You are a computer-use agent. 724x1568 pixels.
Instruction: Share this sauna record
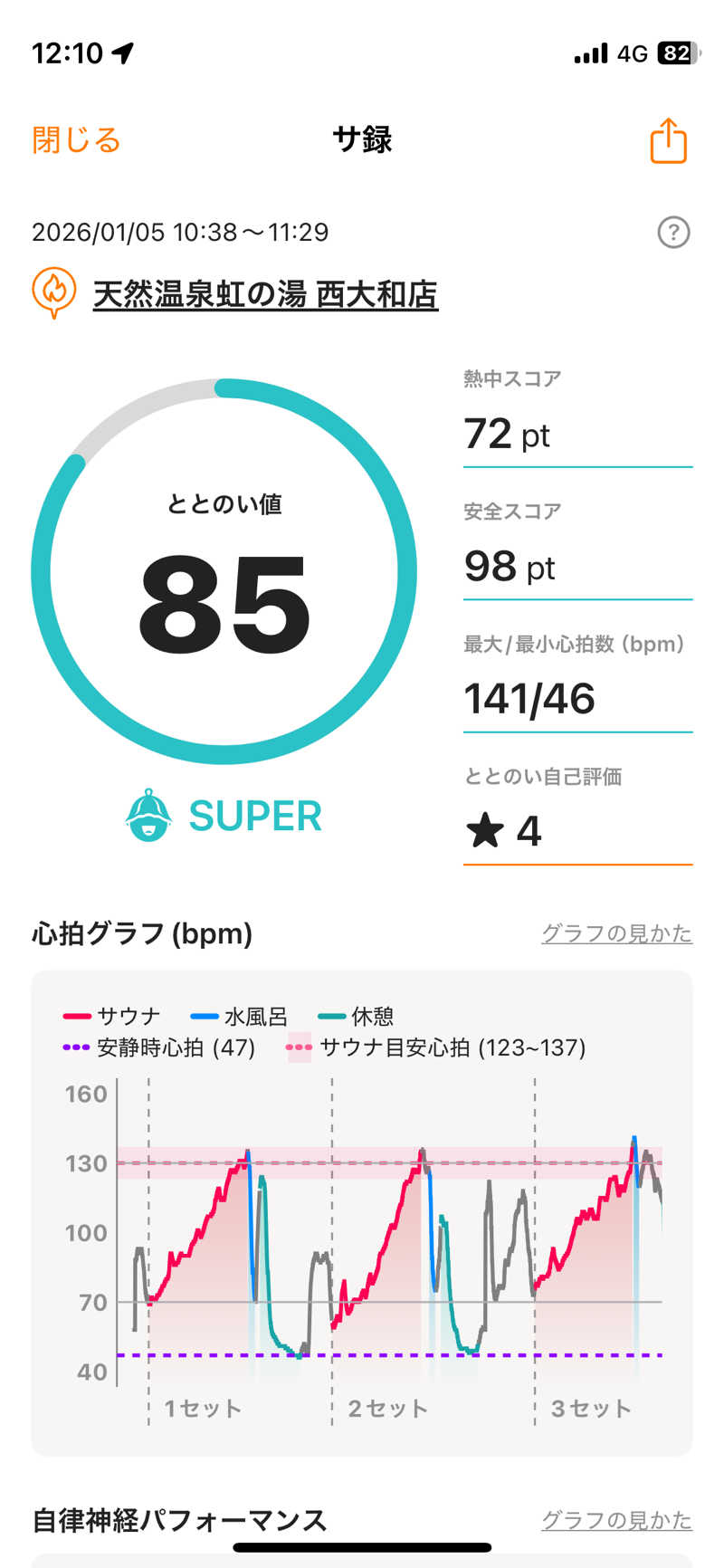coord(669,140)
